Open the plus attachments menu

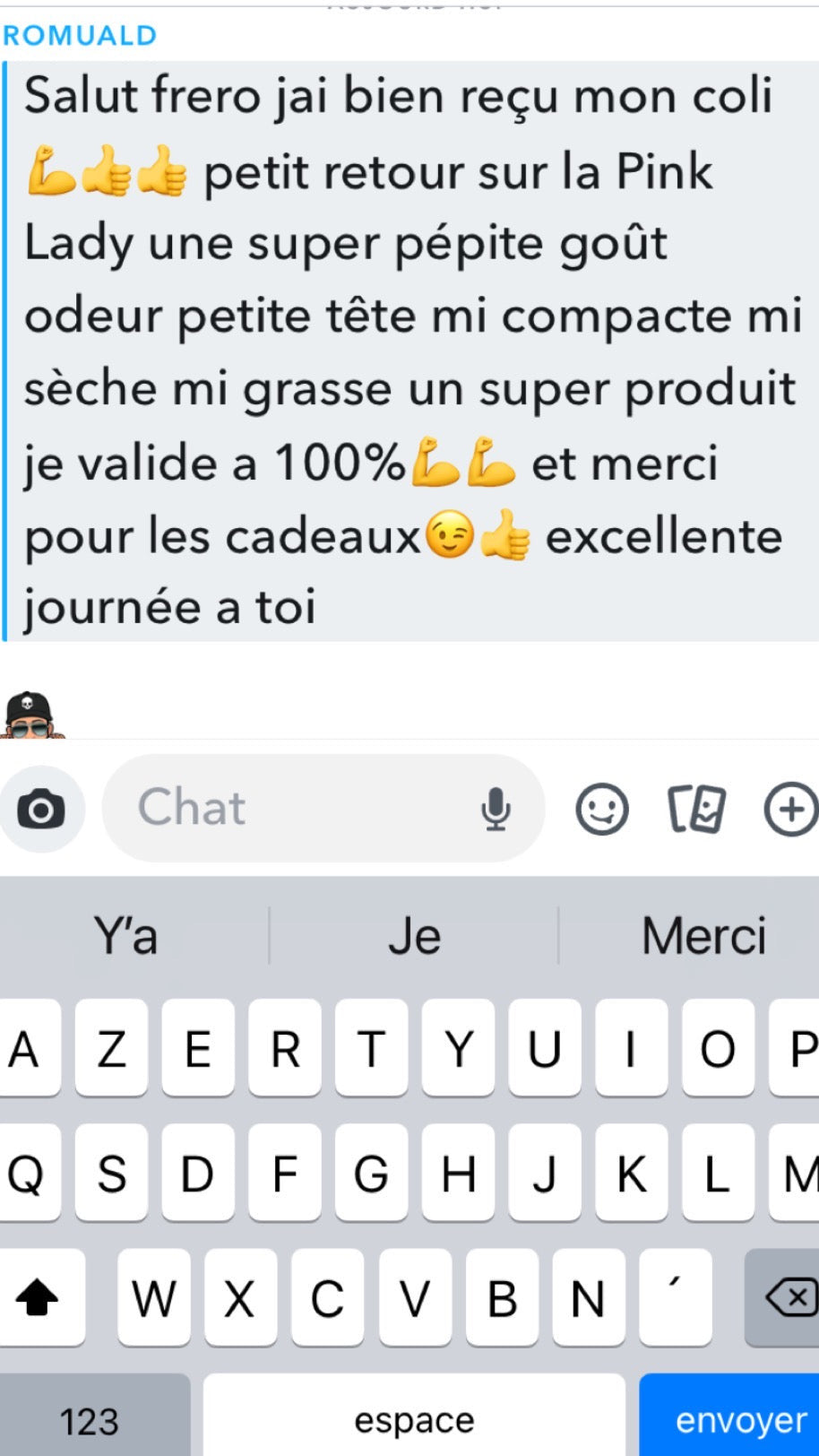pyautogui.click(x=790, y=809)
